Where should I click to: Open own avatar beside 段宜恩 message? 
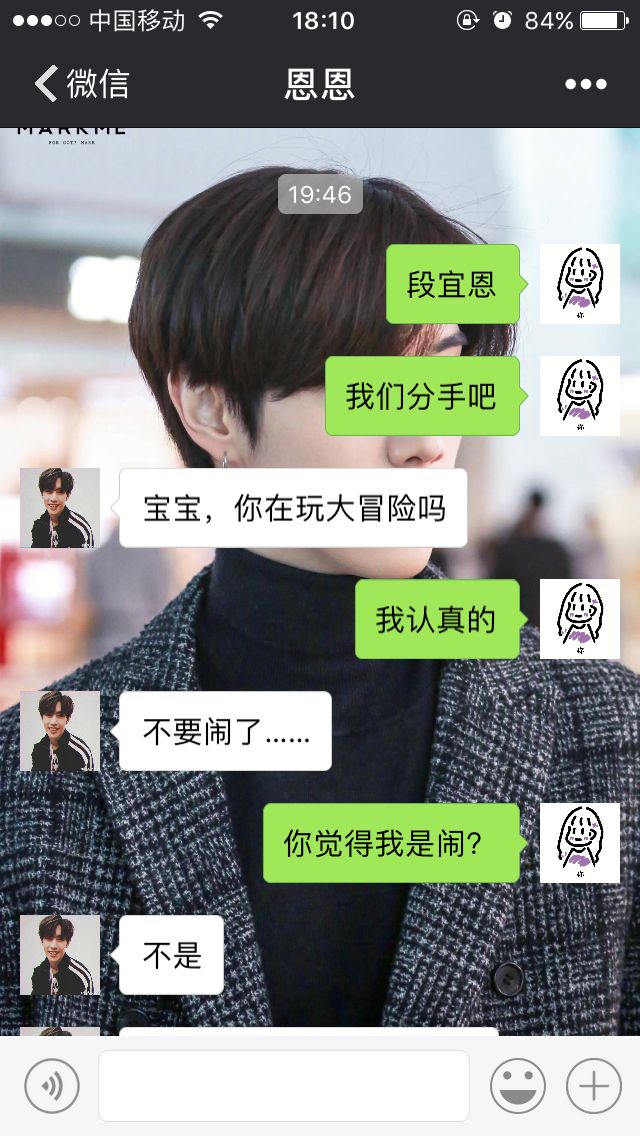point(579,284)
